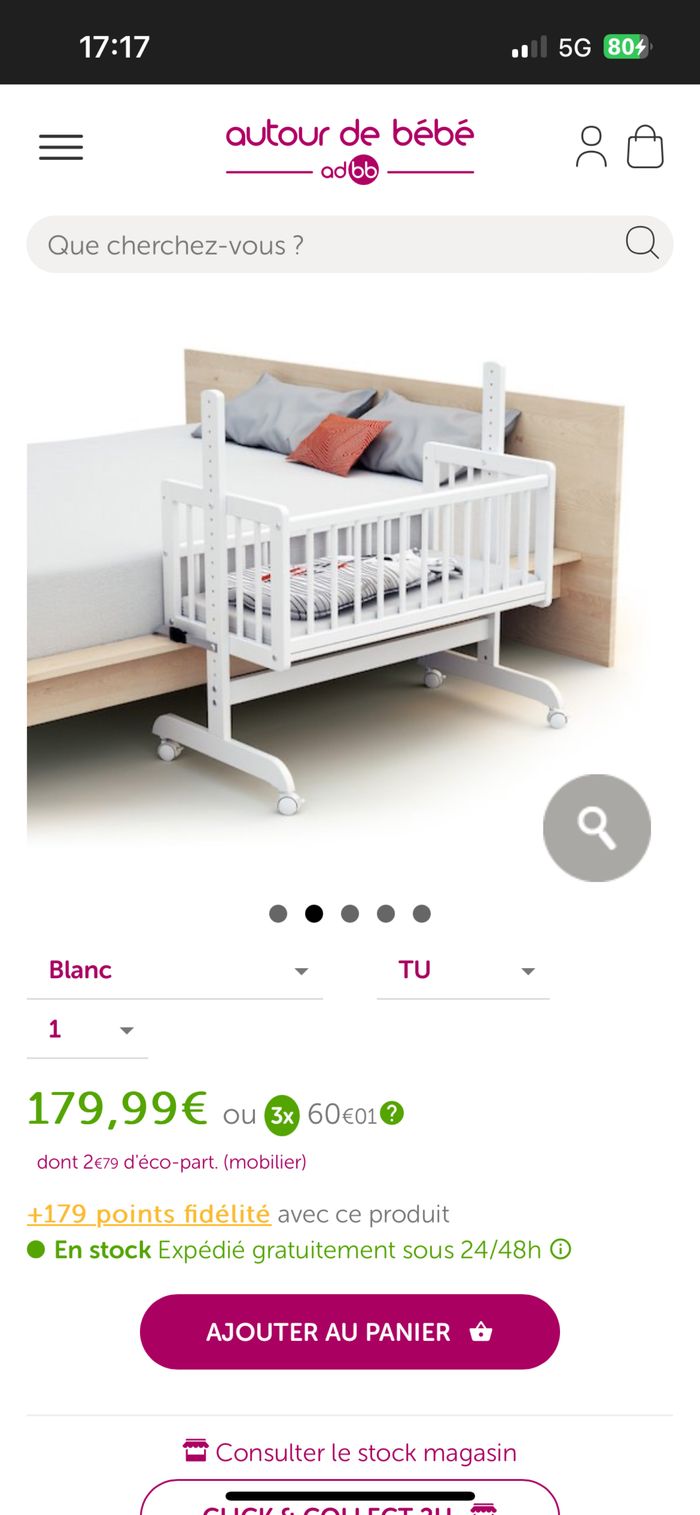The height and width of the screenshot is (1515, 700).
Task: Expand the TU size dropdown
Action: [463, 971]
